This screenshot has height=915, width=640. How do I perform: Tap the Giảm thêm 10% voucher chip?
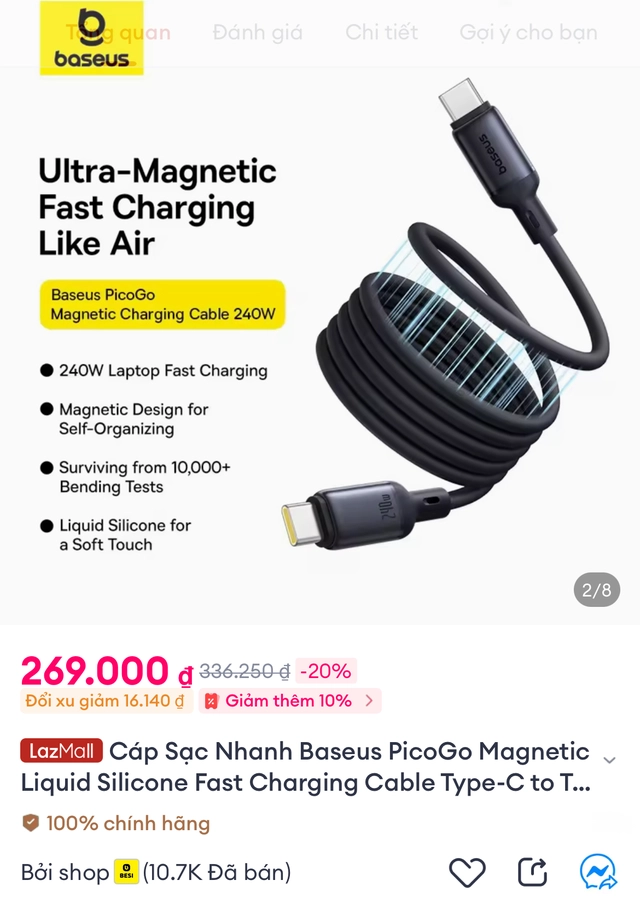pyautogui.click(x=290, y=701)
